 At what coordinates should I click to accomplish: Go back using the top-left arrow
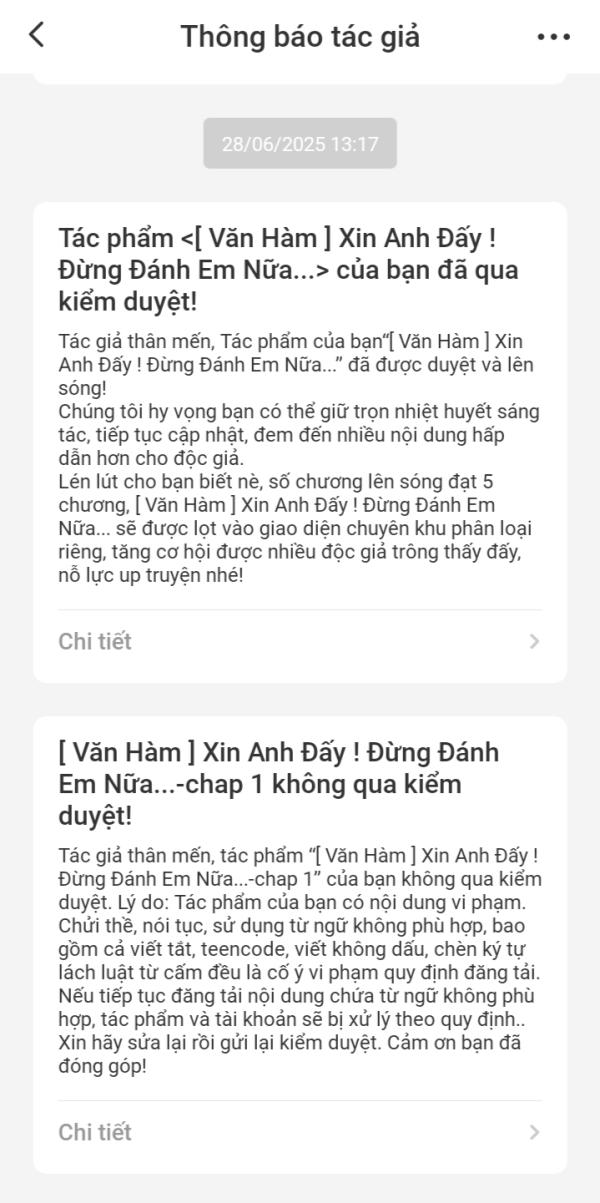[36, 36]
